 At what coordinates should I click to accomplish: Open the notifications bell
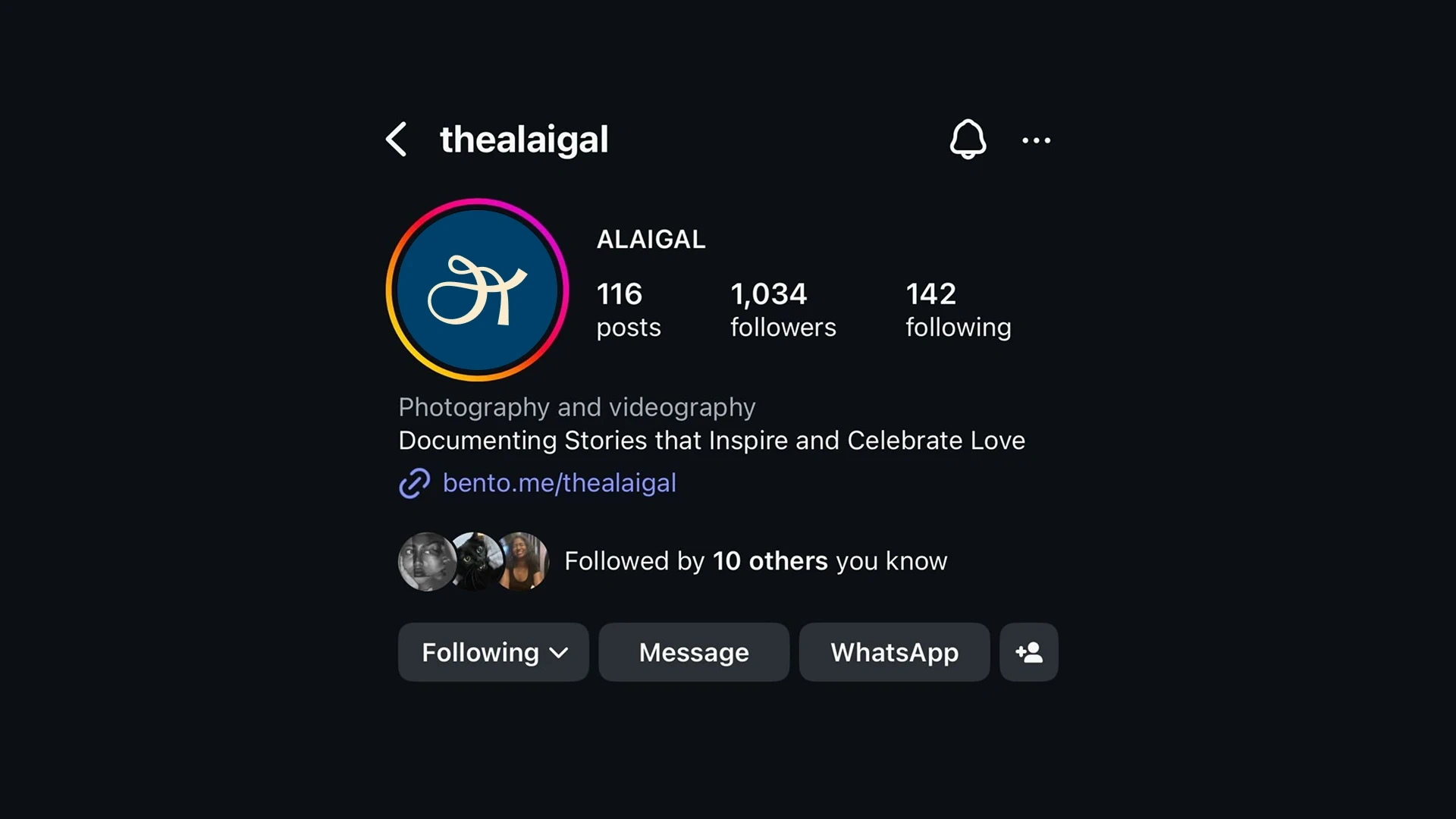point(968,140)
